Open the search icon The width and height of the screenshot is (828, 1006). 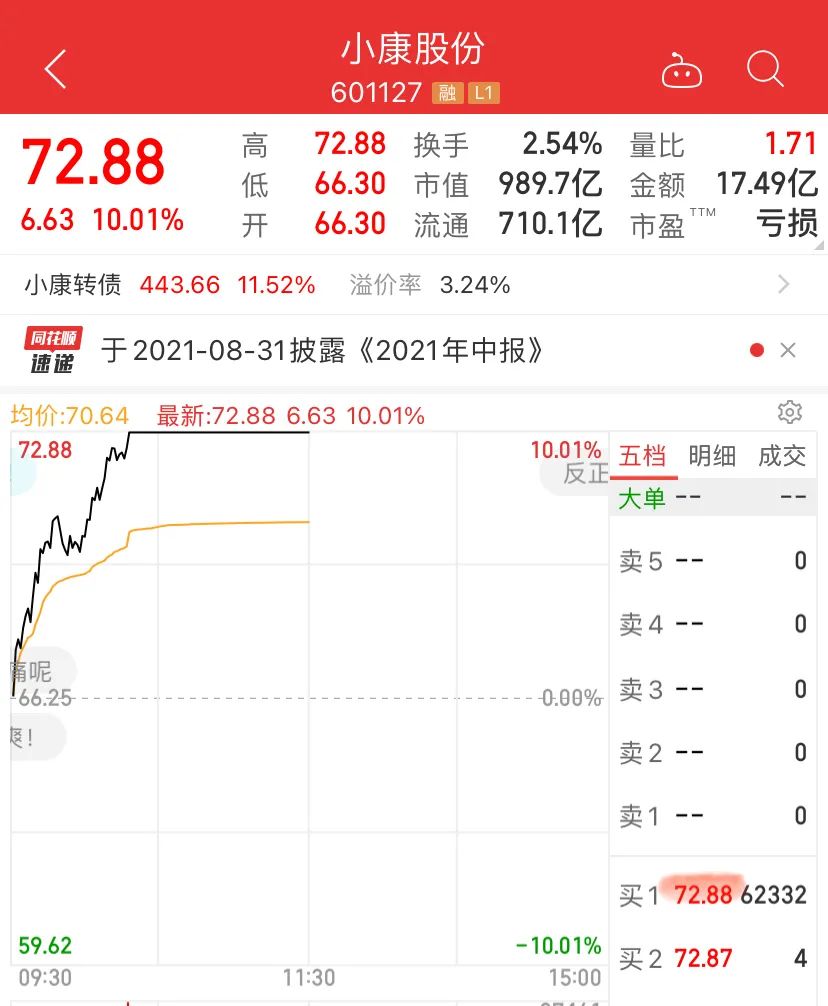(765, 70)
